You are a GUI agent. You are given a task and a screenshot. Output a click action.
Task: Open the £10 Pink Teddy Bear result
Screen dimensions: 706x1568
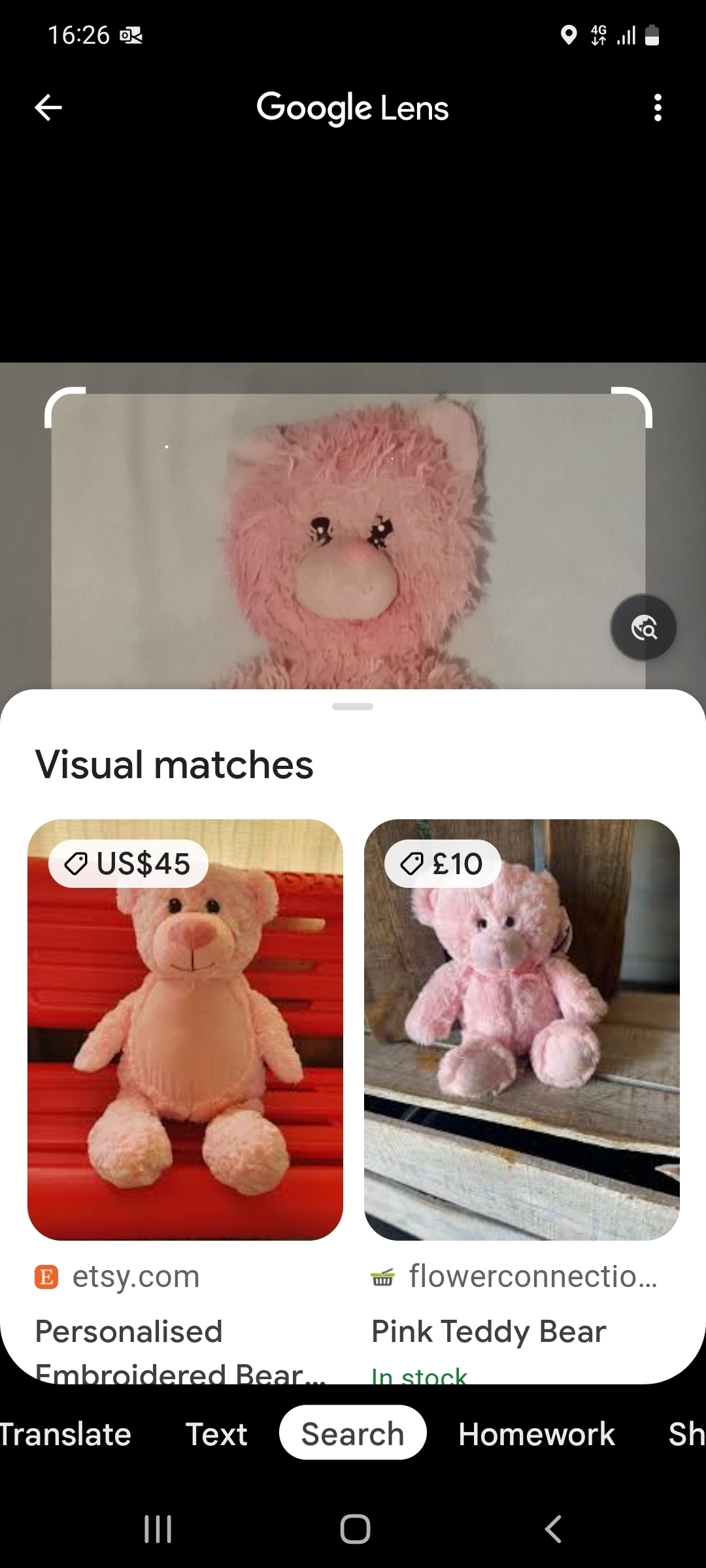click(x=522, y=1030)
